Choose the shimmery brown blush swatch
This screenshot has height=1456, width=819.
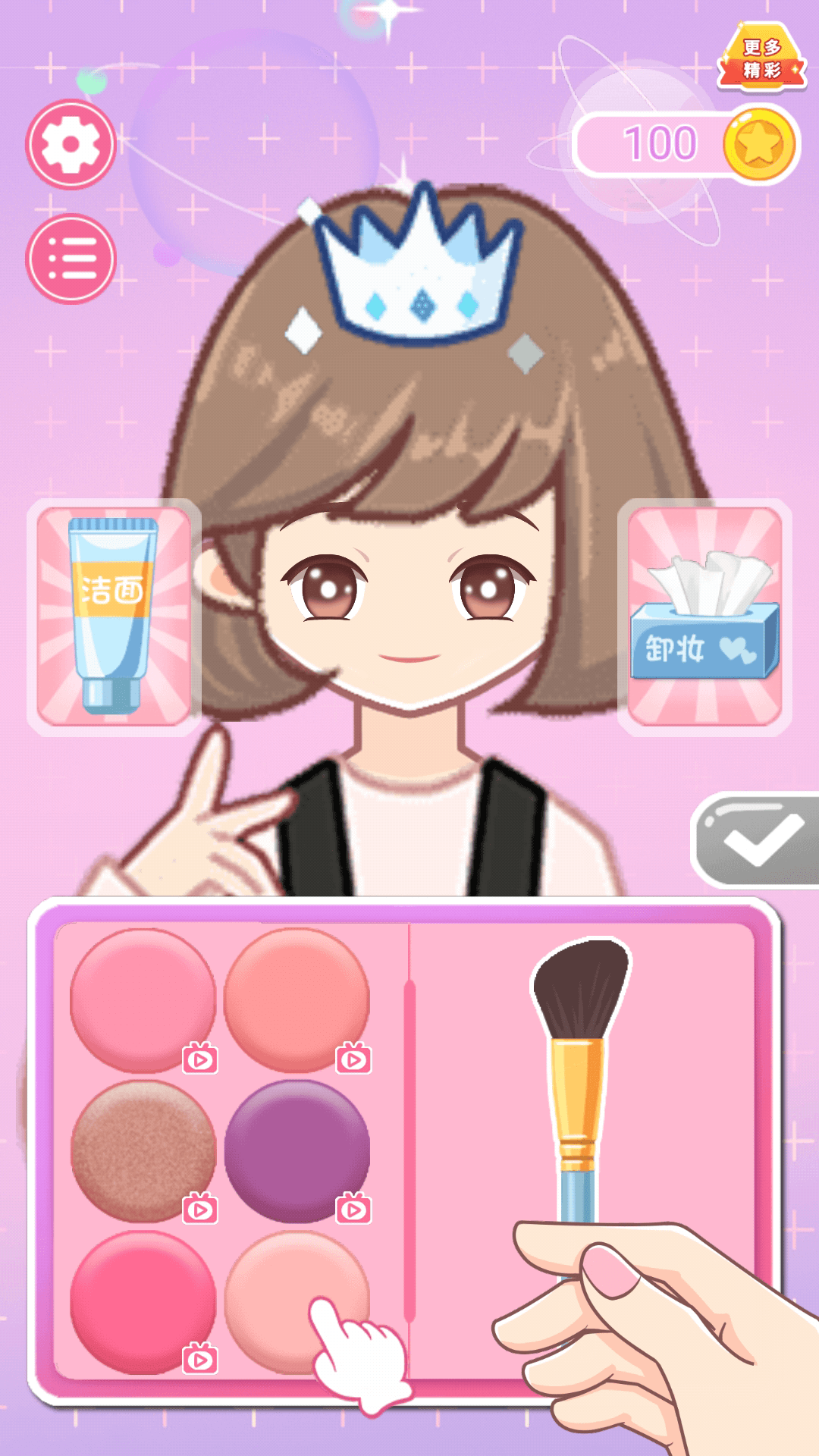tap(142, 1150)
